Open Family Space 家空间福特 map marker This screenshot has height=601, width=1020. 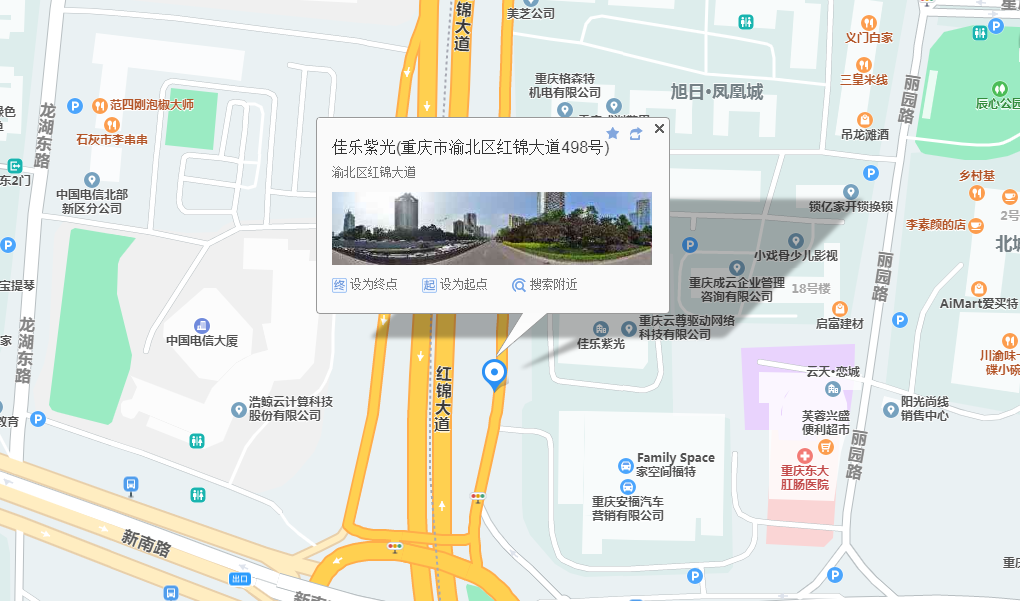pos(626,464)
